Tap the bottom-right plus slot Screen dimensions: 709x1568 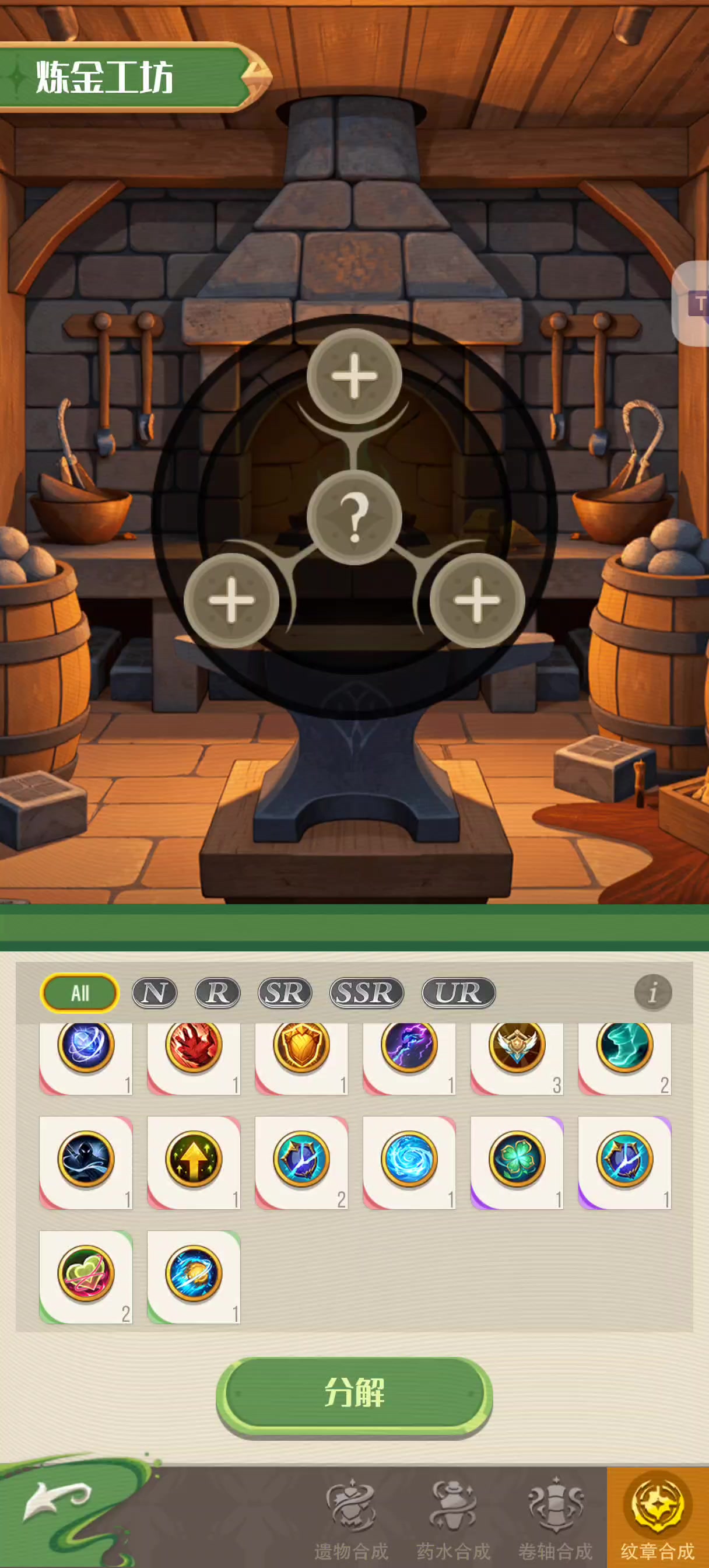[x=477, y=600]
